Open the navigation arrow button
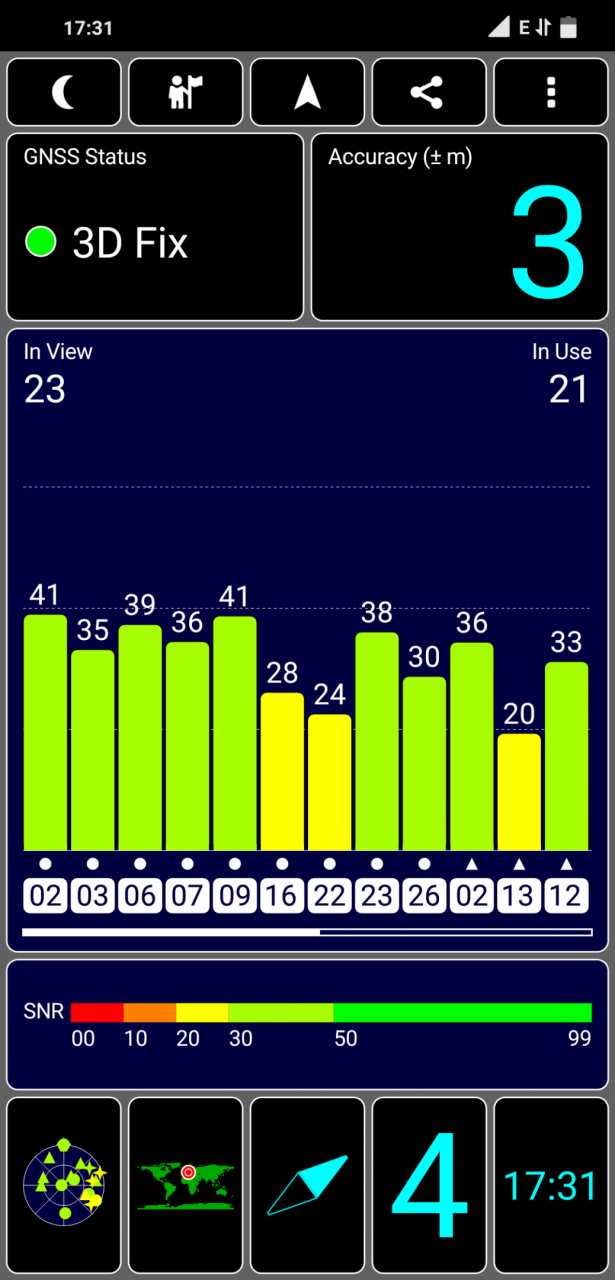 click(x=307, y=93)
